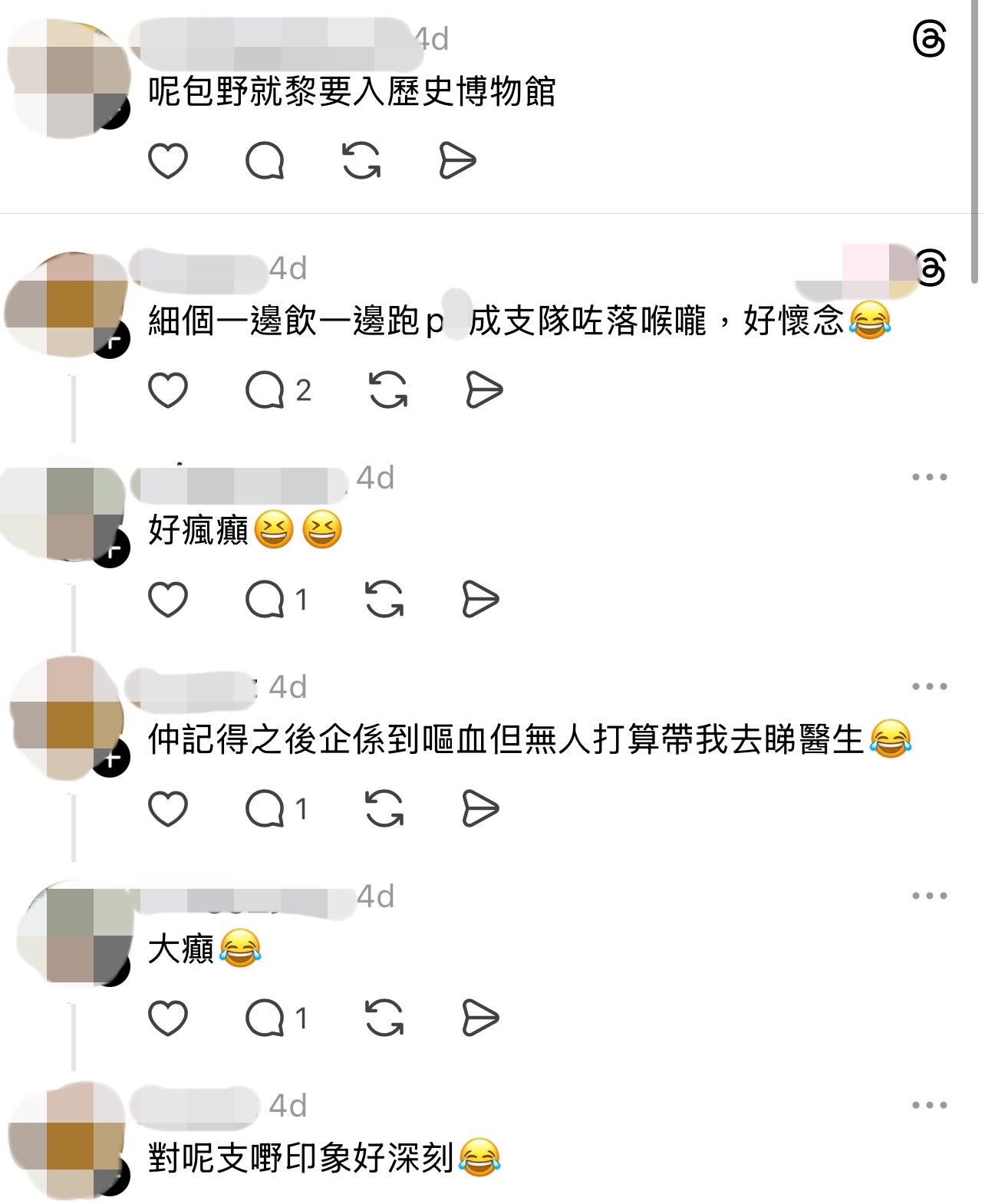The height and width of the screenshot is (1204, 985).
Task: Repost the 大癲 comment
Action: coord(384,1018)
